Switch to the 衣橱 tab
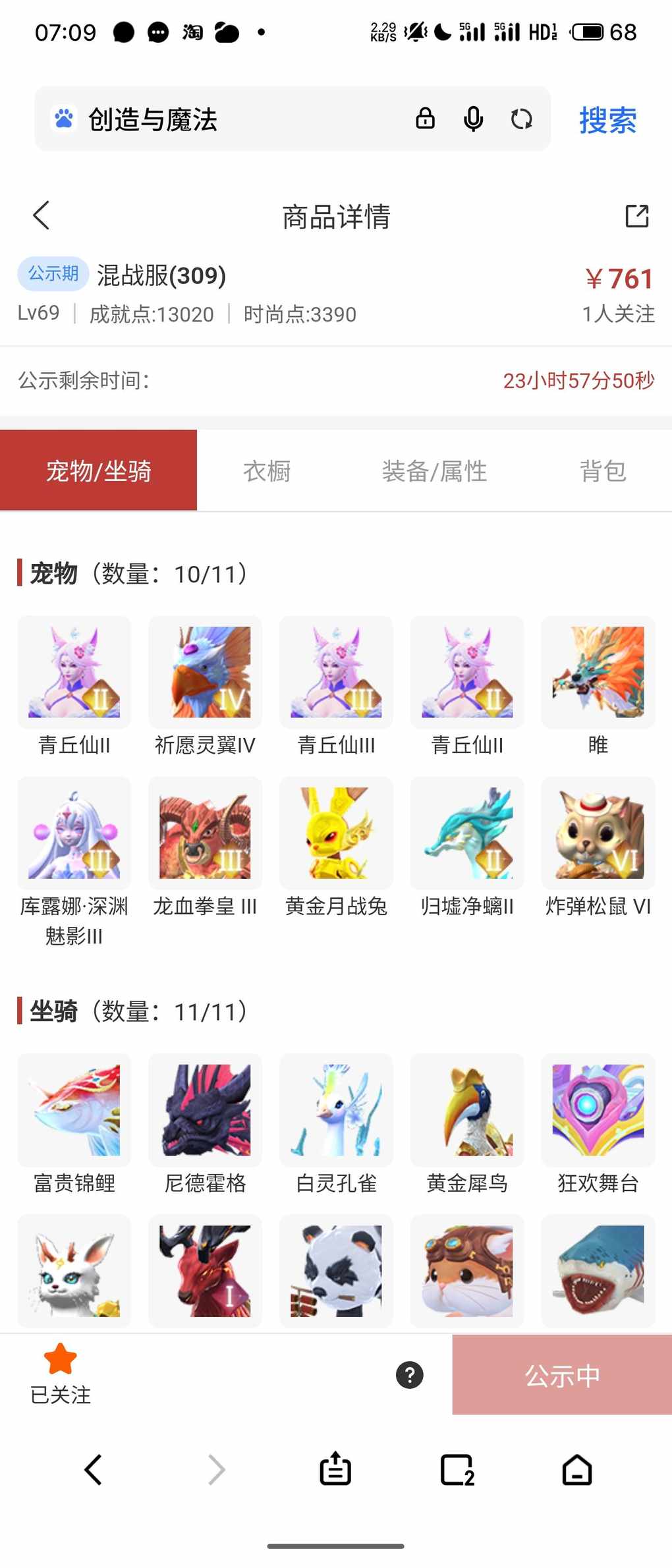The width and height of the screenshot is (672, 1568). pos(267,471)
